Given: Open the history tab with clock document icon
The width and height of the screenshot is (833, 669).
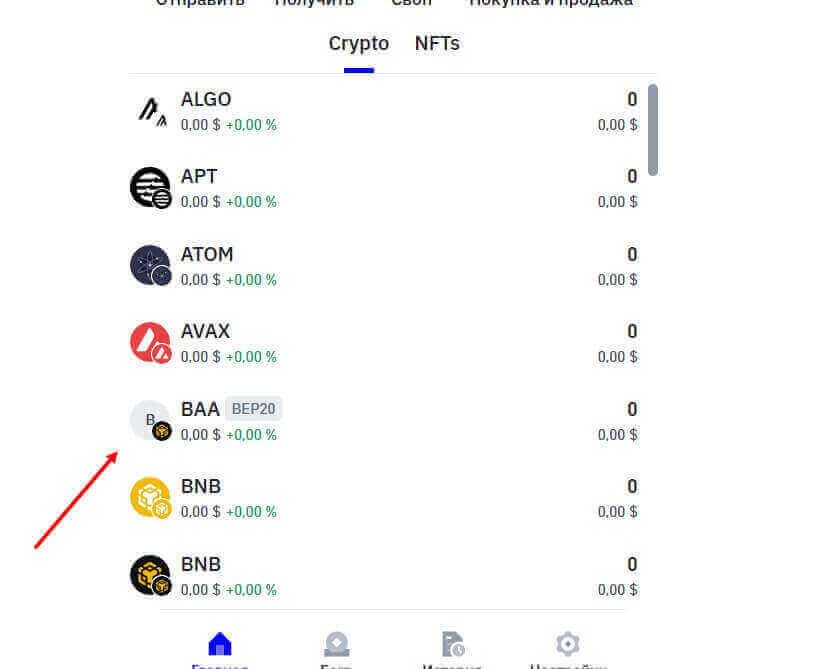Looking at the screenshot, I should click(x=453, y=646).
